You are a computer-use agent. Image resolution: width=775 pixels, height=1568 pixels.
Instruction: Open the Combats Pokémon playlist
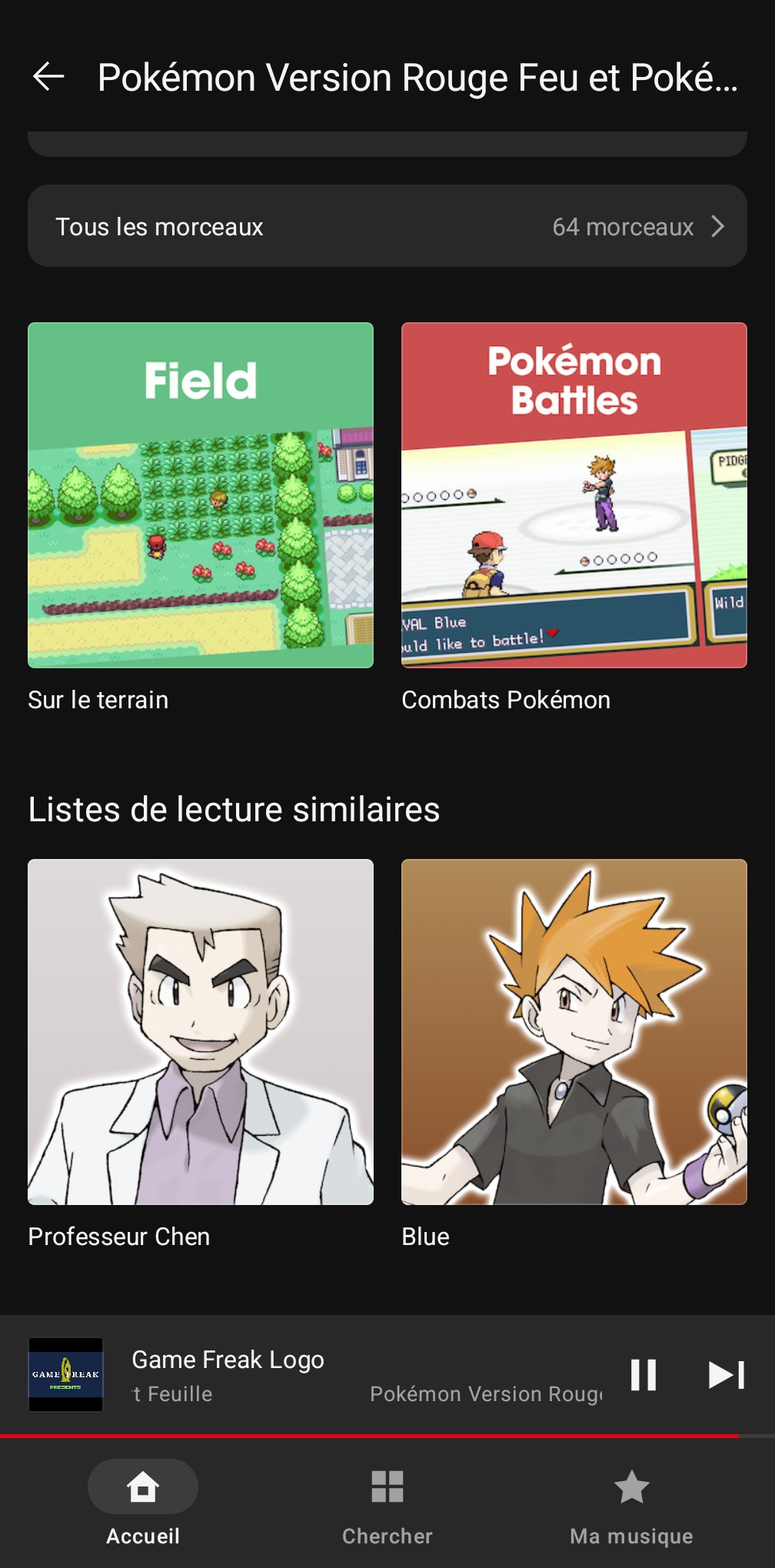tap(574, 495)
